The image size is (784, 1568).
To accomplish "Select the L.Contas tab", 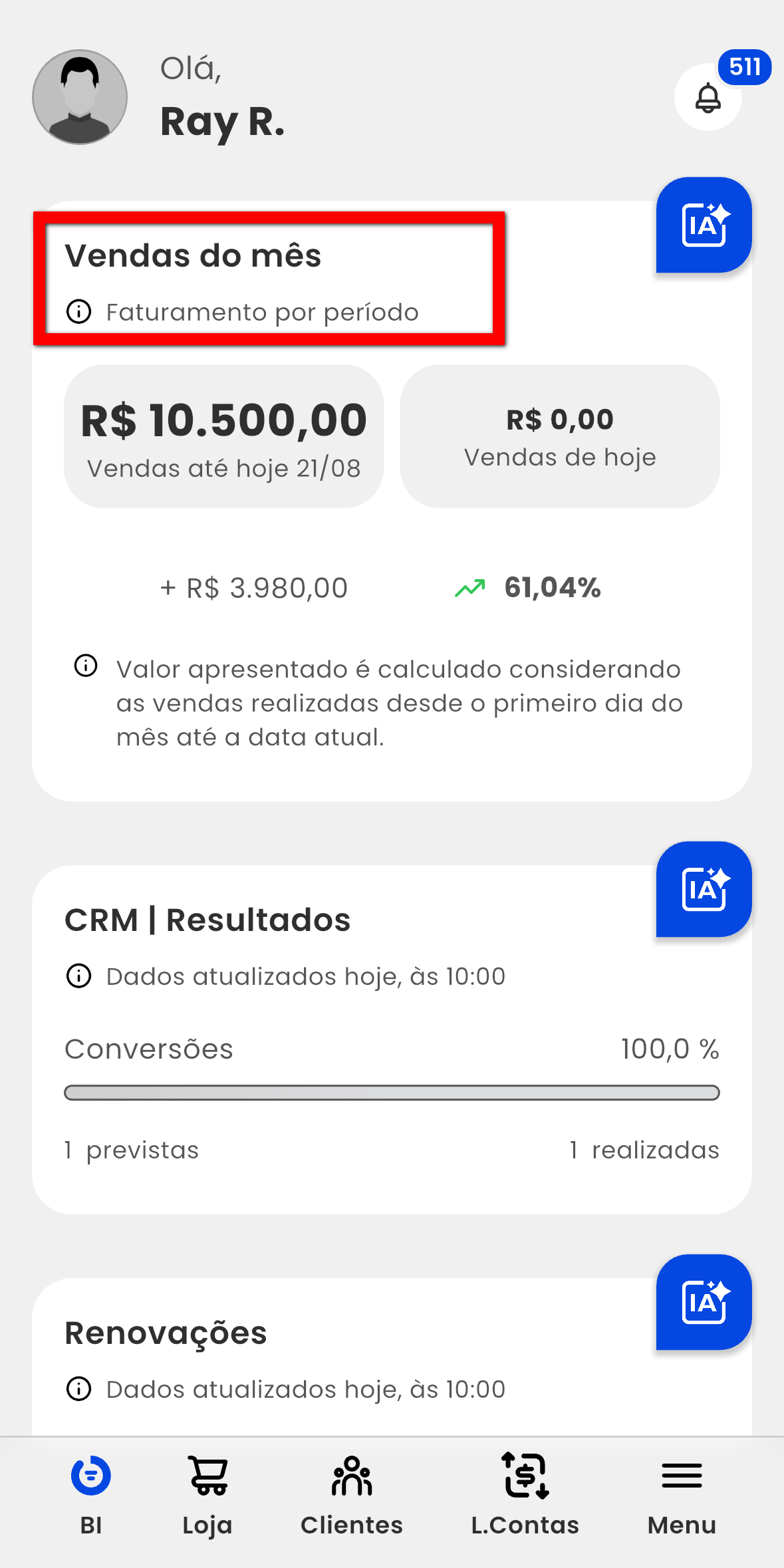I will [x=525, y=1496].
